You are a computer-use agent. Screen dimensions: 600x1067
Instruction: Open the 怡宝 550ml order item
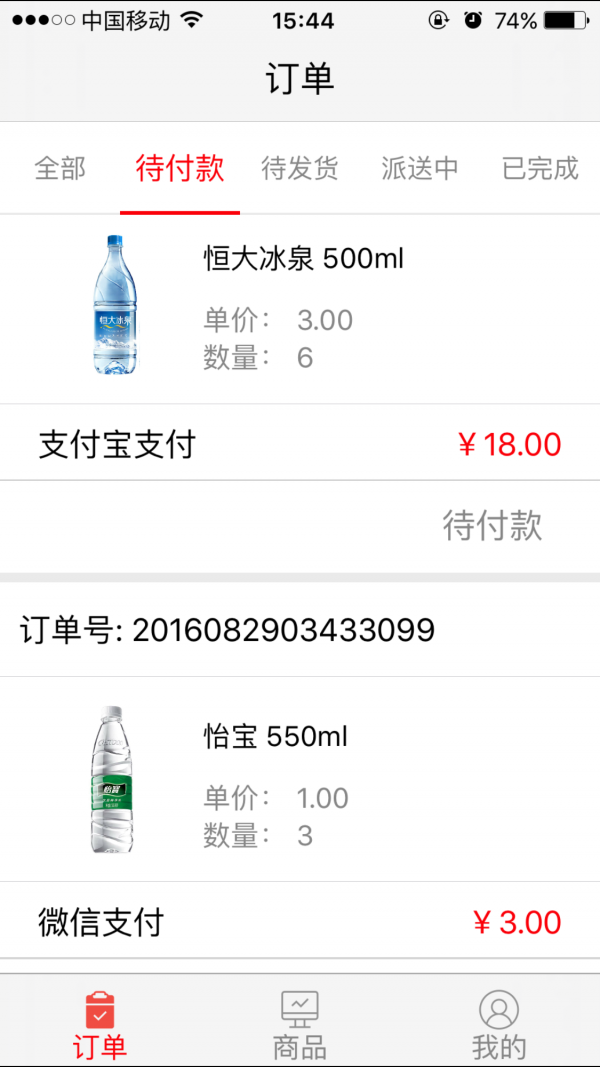tap(300, 778)
